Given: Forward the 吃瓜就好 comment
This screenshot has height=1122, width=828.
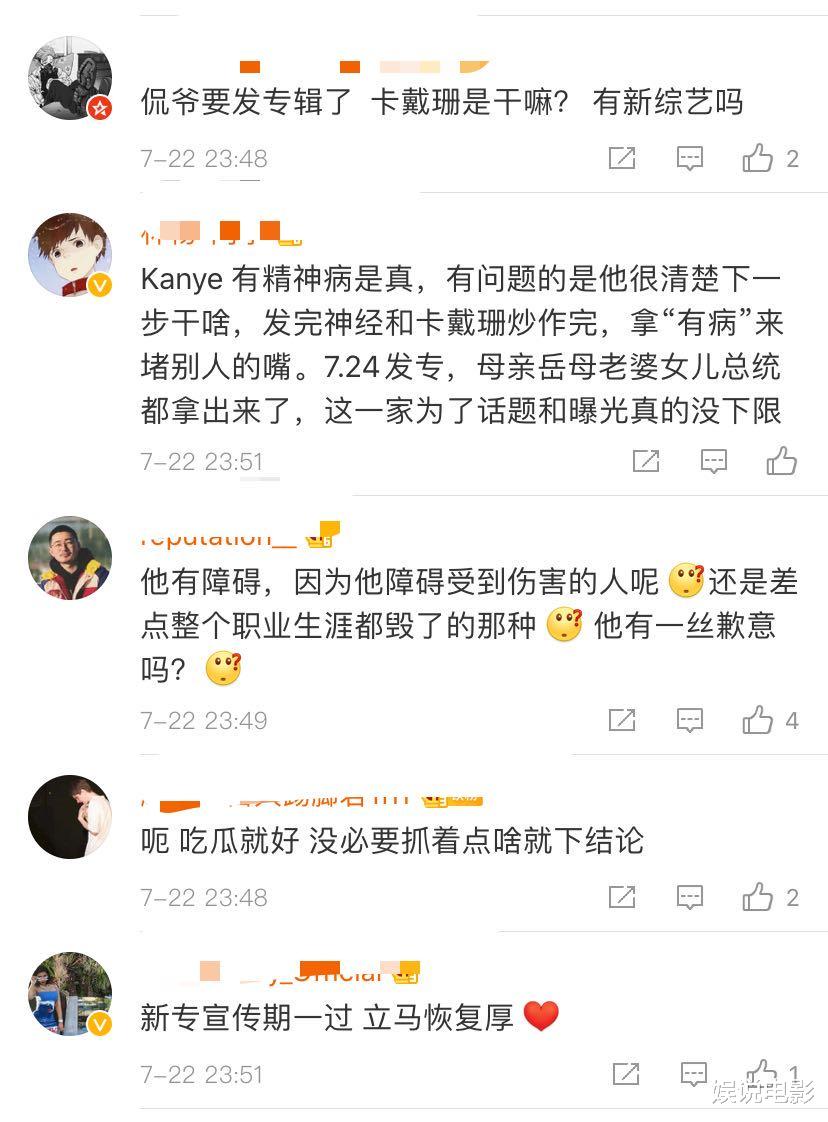Looking at the screenshot, I should click(x=623, y=897).
